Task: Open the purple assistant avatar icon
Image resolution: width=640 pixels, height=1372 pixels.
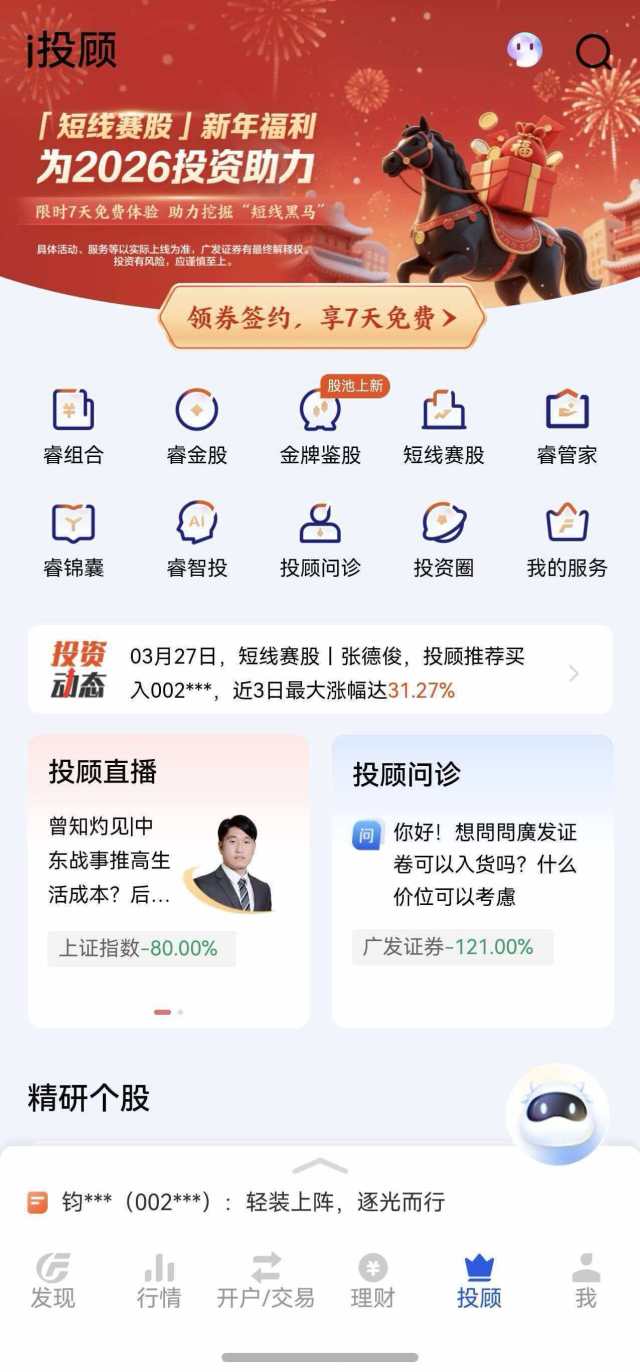Action: point(525,50)
